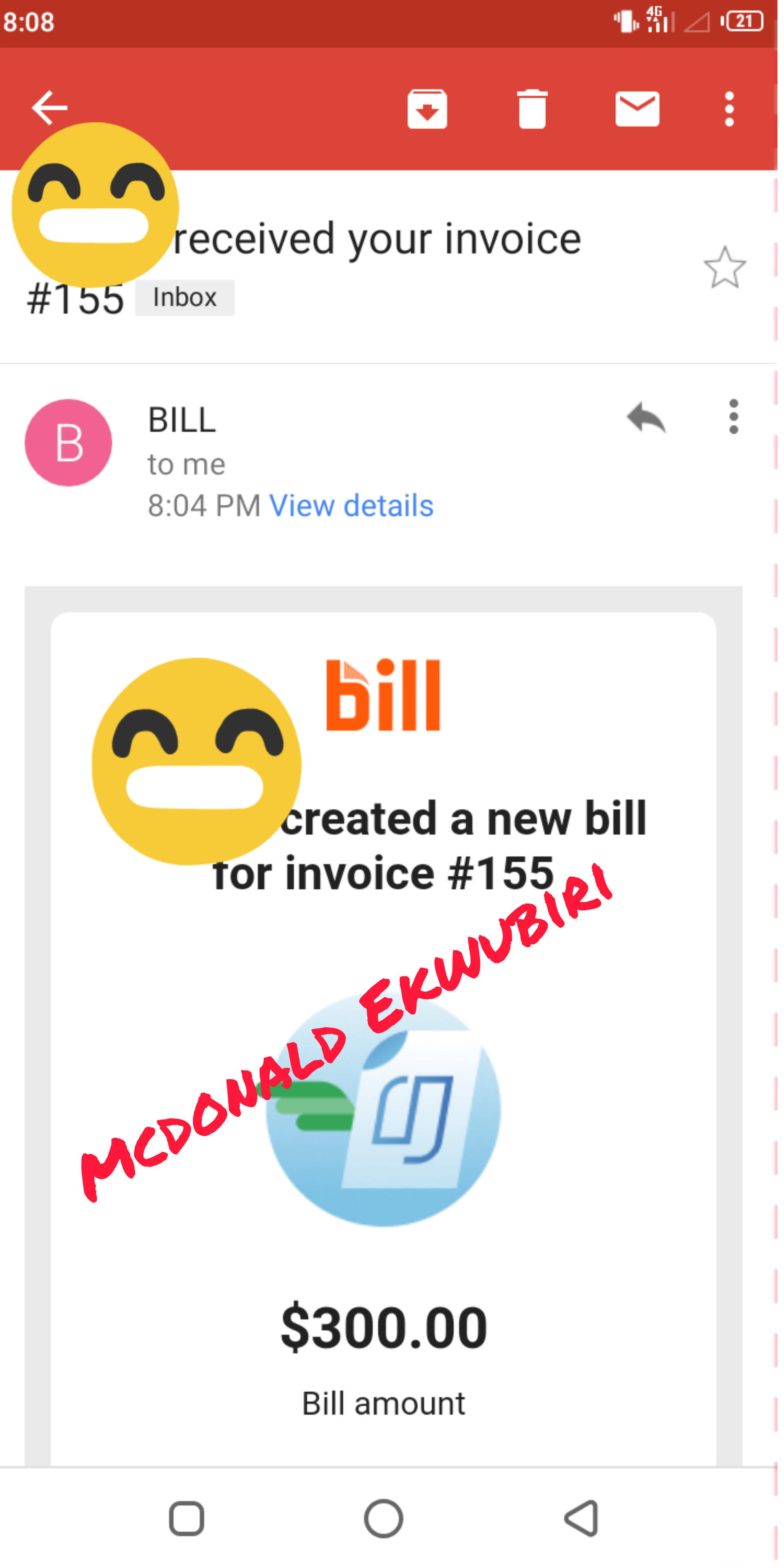
Task: Go to the home screen
Action: click(x=383, y=1519)
